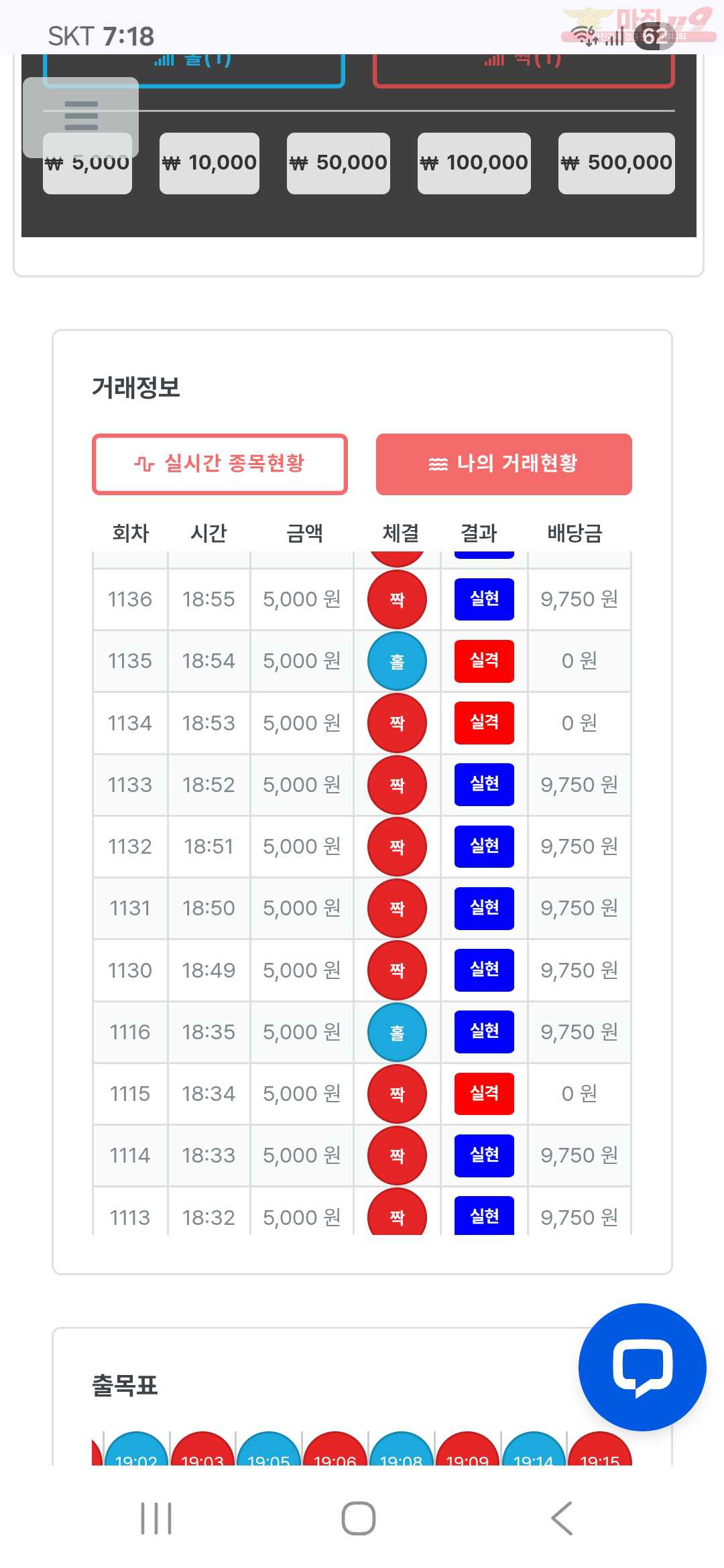
Task: Switch to 나의 거래현황 tab
Action: click(503, 464)
